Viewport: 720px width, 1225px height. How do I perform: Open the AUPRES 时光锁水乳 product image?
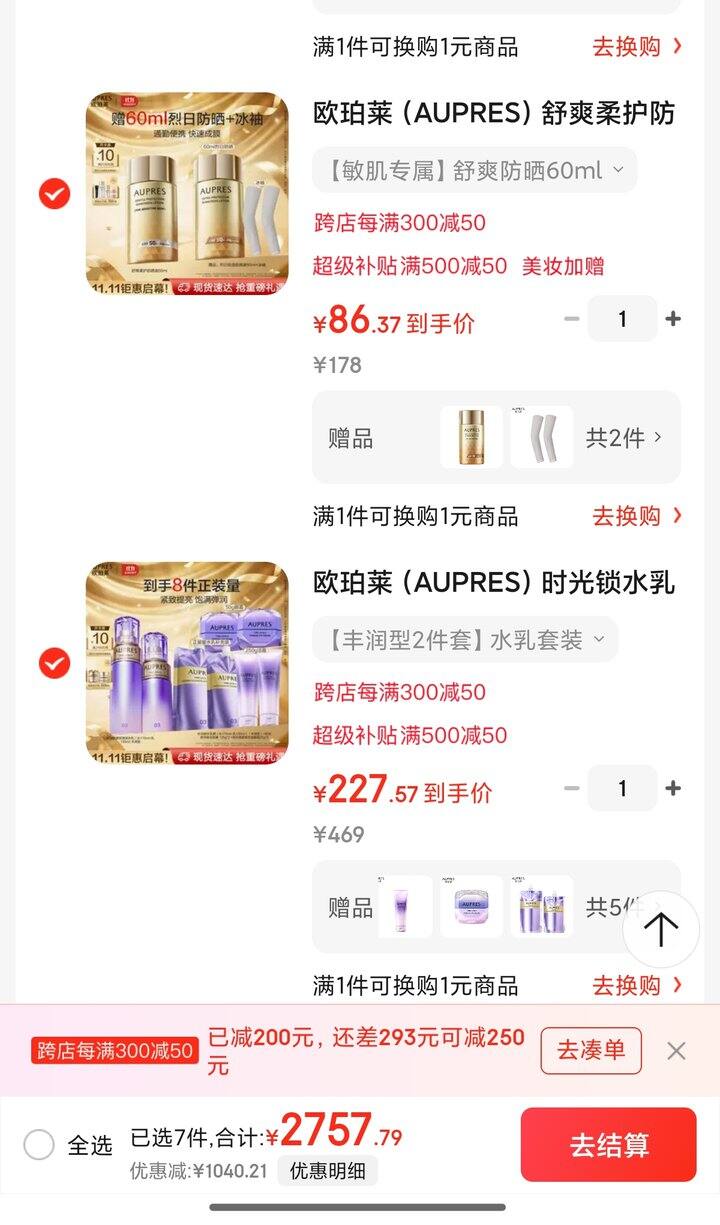(x=187, y=663)
